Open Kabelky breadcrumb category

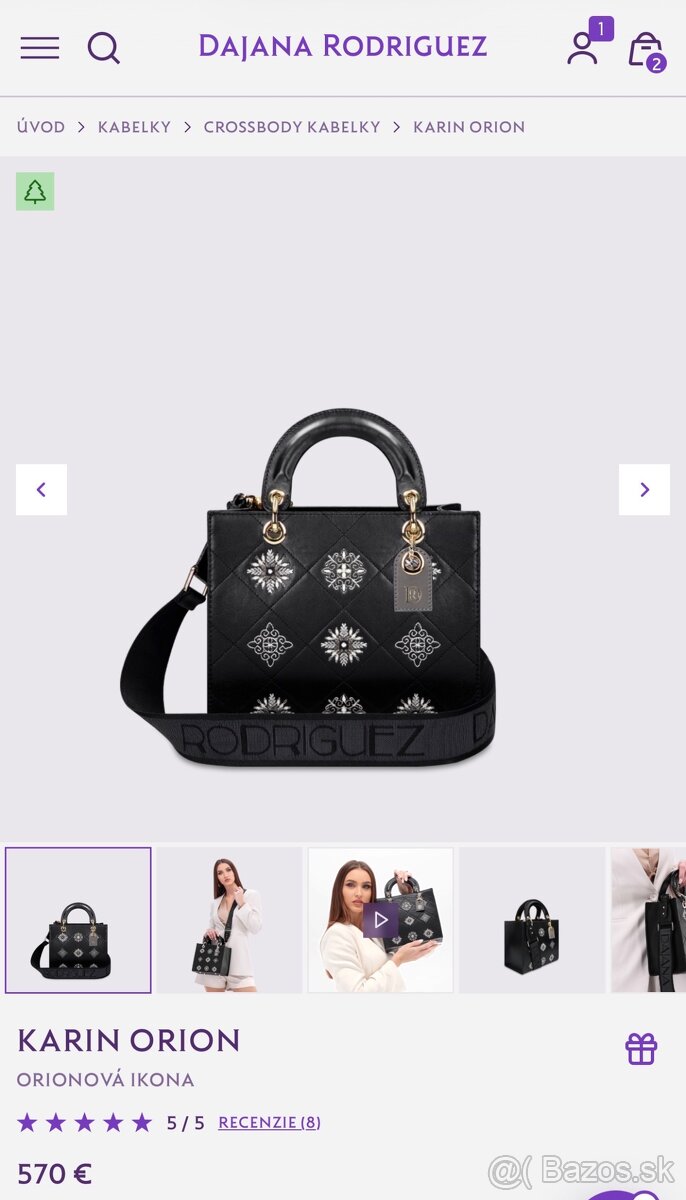point(134,127)
